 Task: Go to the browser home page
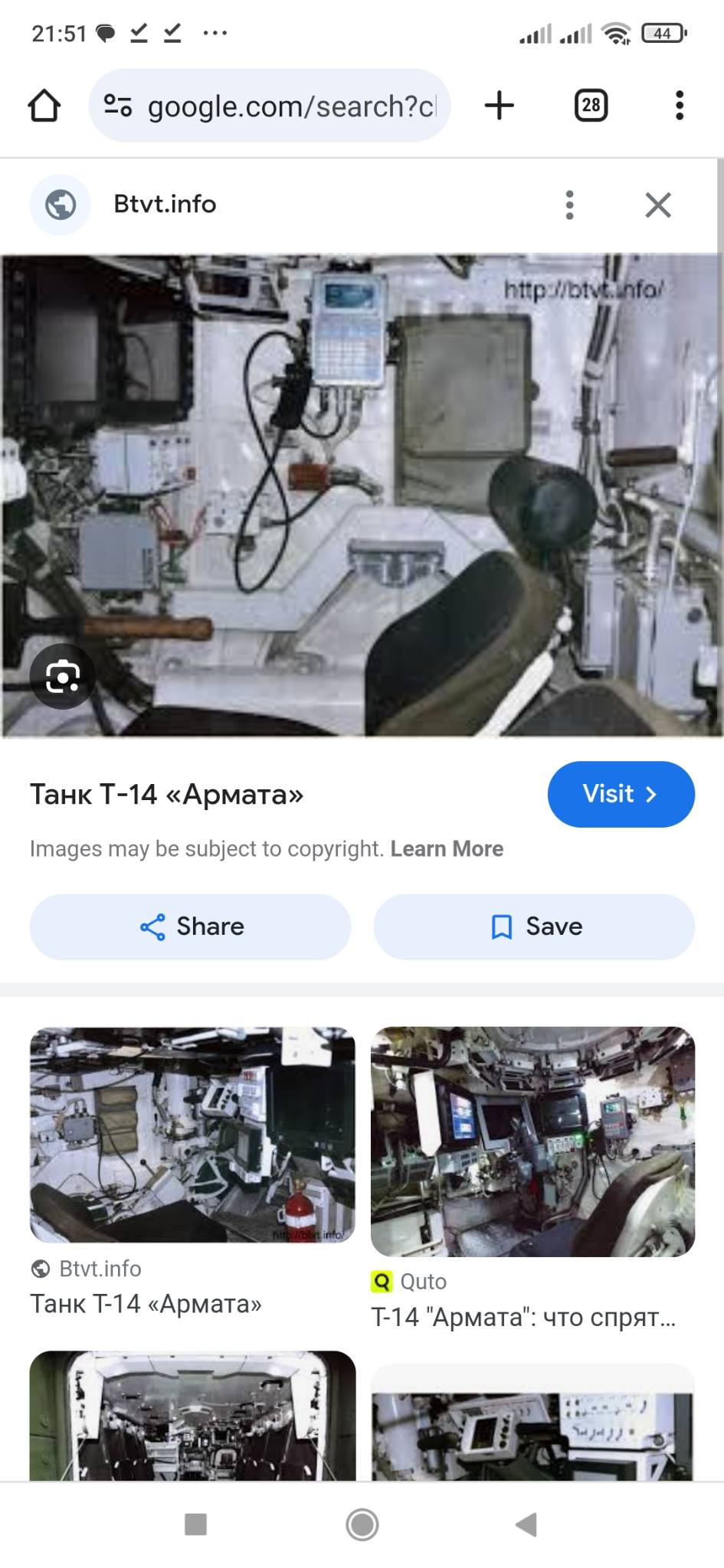pos(44,106)
